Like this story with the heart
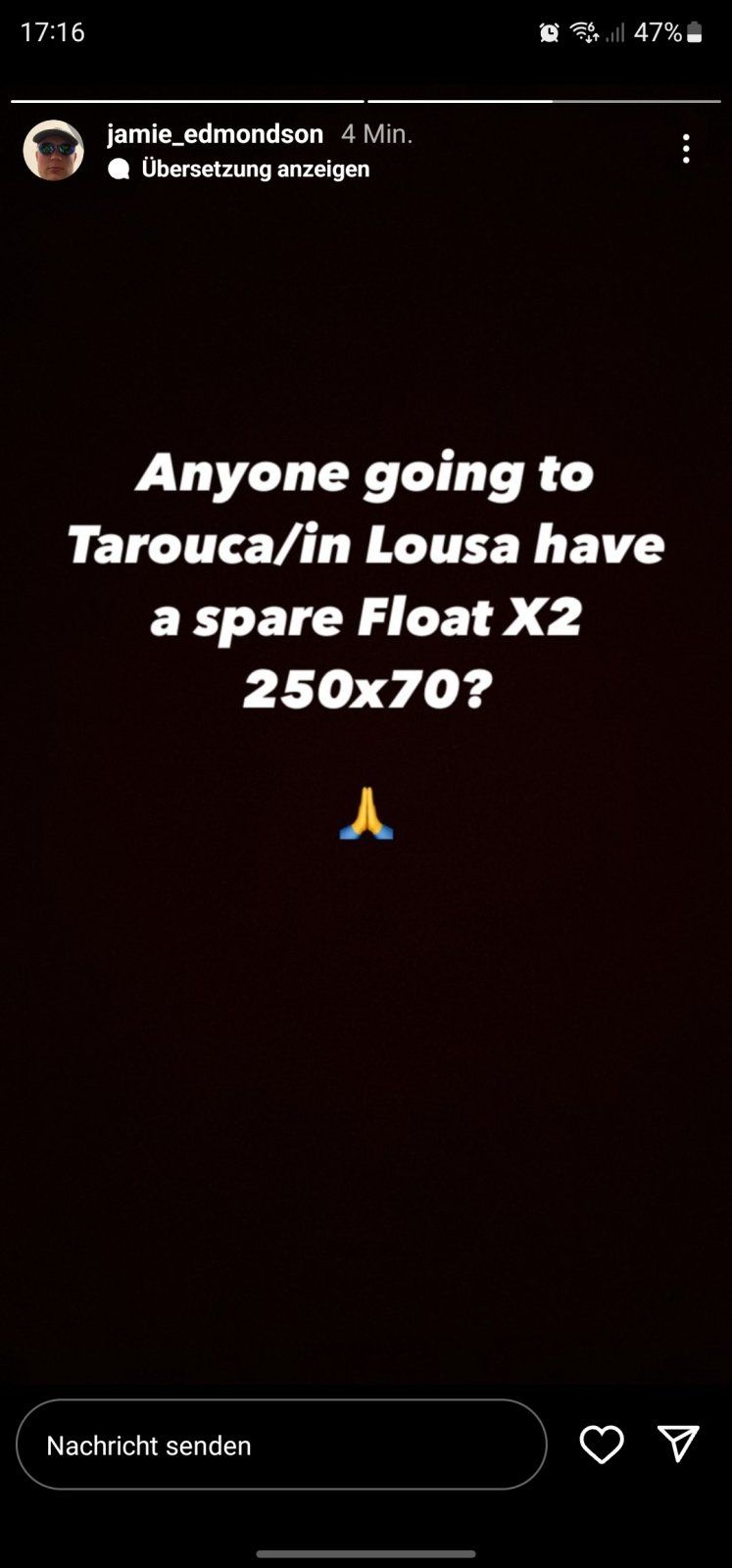 [x=601, y=1445]
